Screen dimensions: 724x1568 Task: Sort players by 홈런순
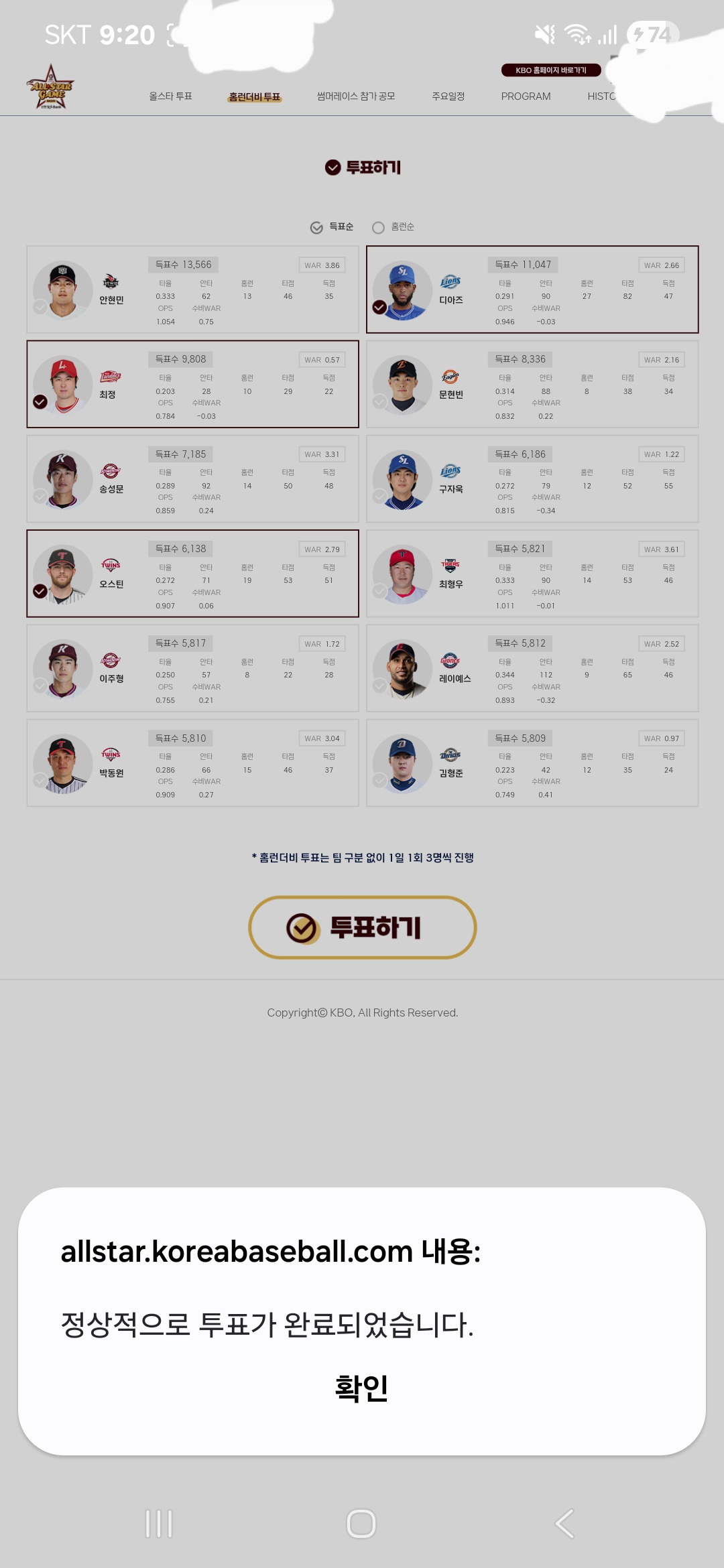point(394,227)
